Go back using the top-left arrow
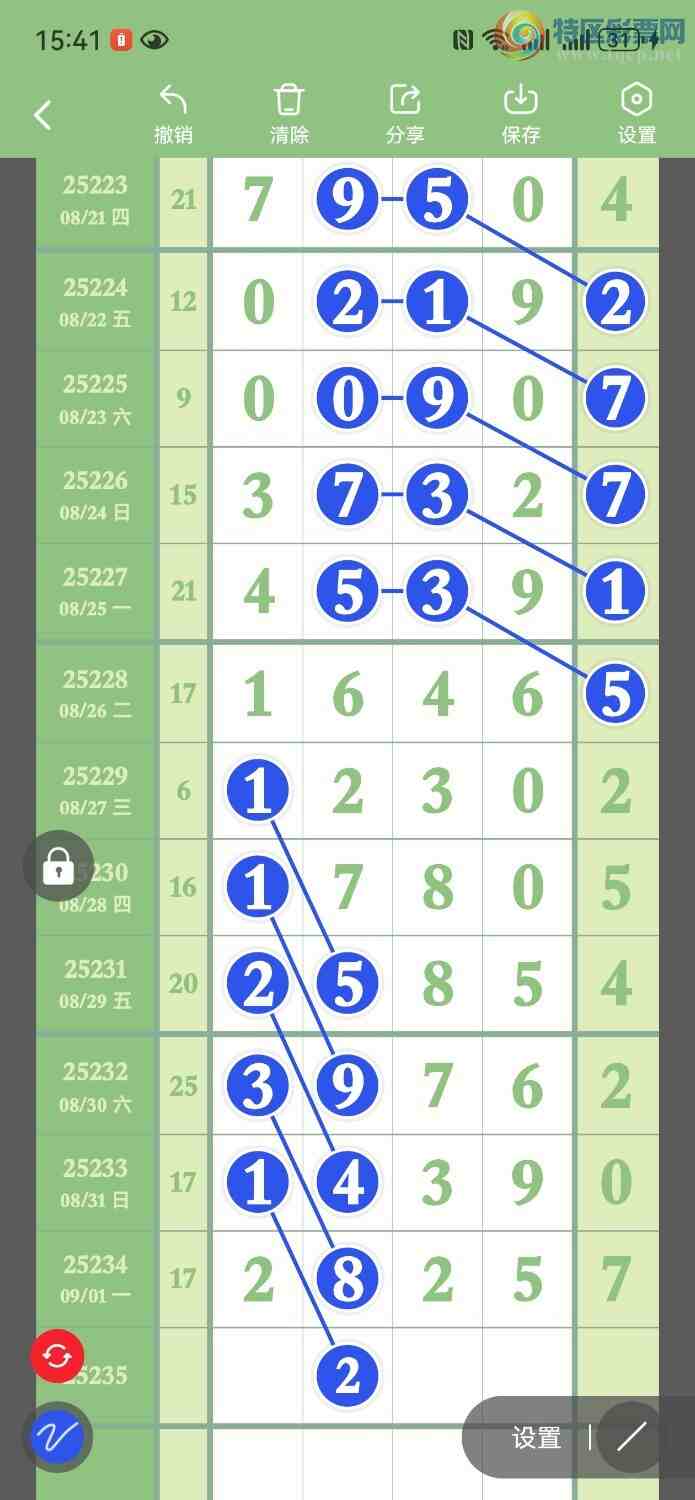 point(42,115)
